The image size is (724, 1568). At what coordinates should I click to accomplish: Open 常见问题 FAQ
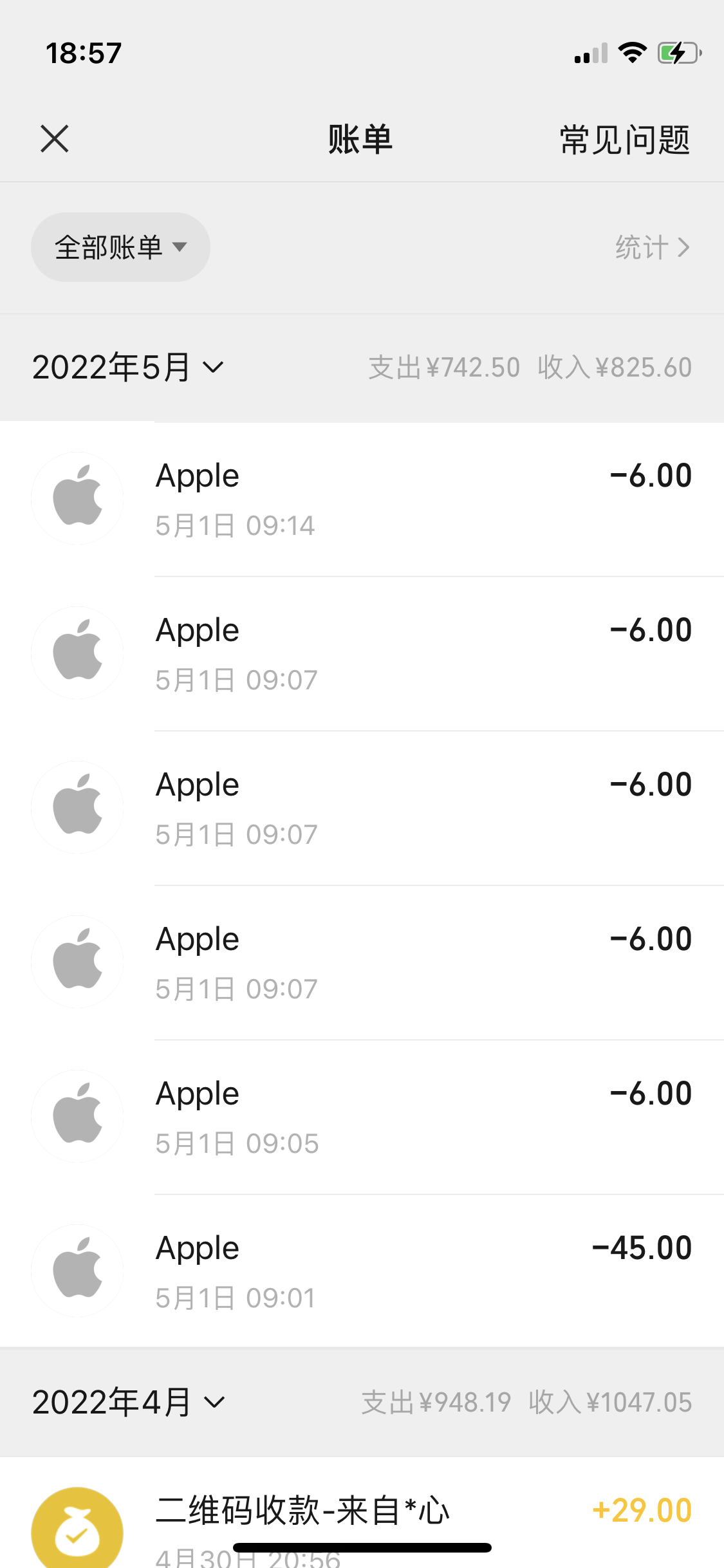click(x=624, y=140)
